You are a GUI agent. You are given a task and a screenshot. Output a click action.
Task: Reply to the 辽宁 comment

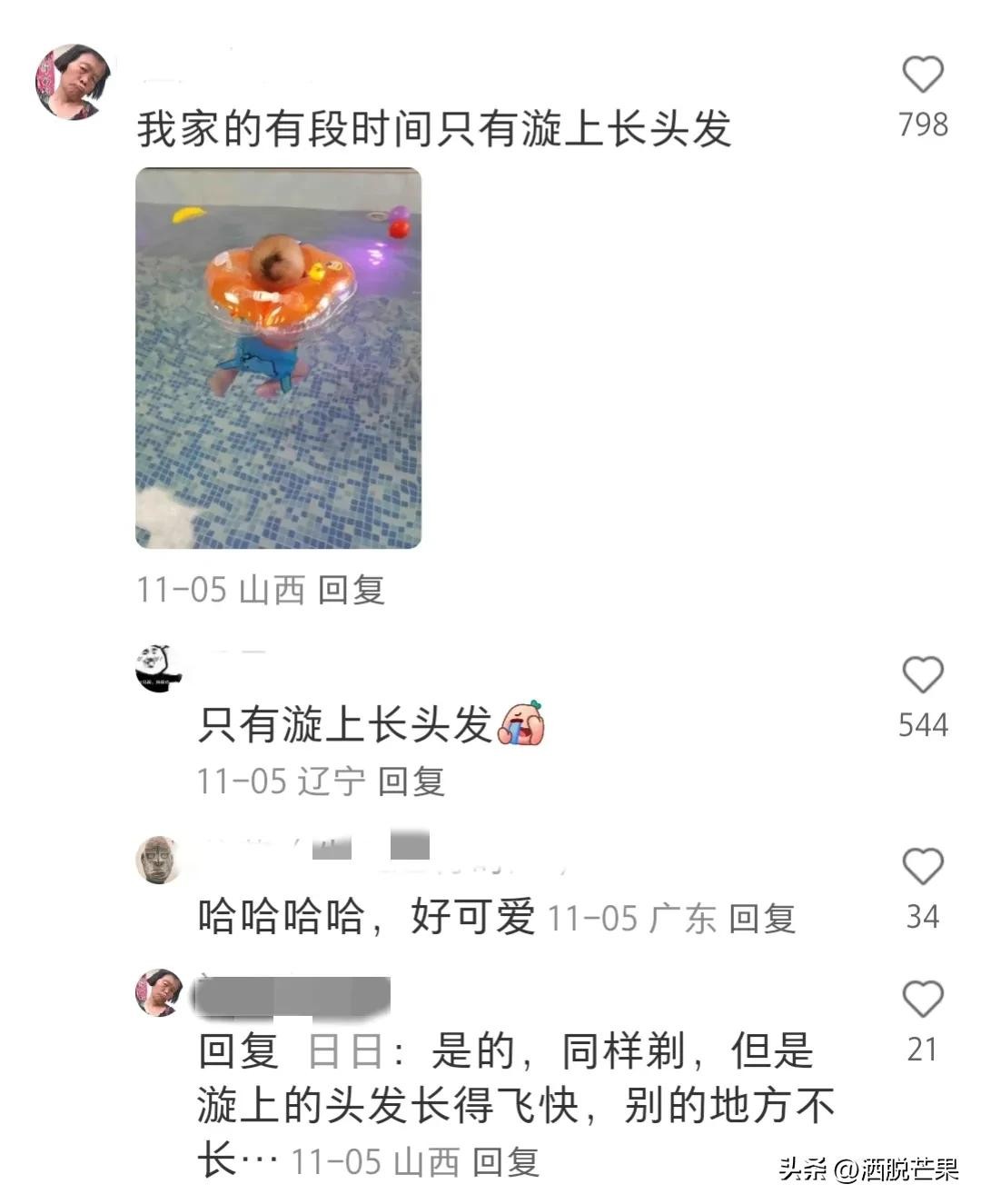click(x=411, y=781)
